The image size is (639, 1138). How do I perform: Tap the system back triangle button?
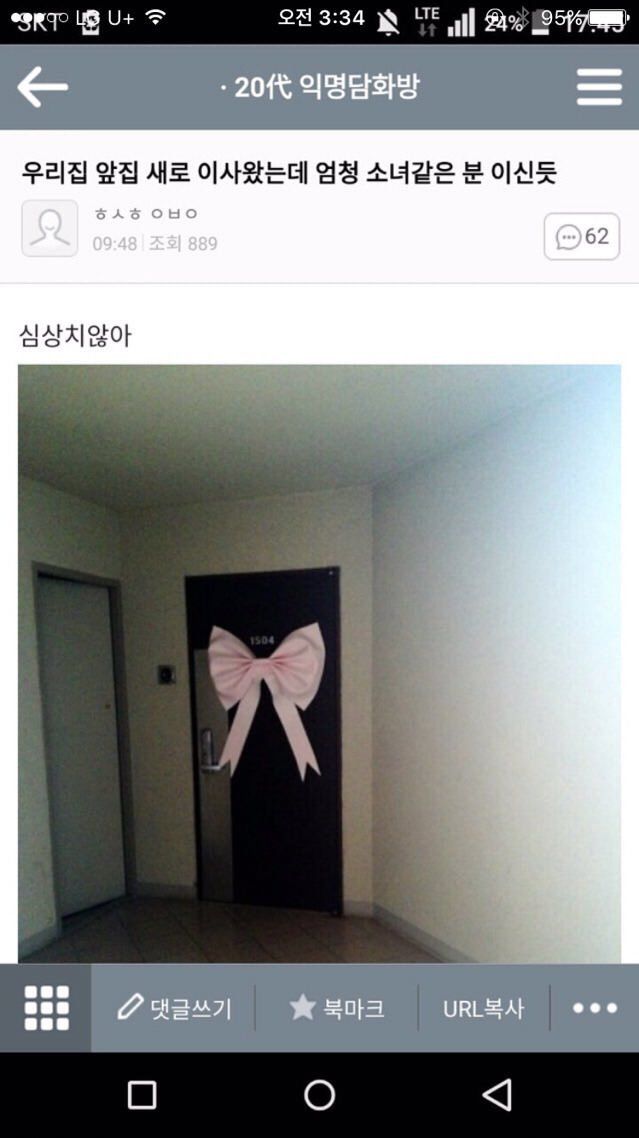coord(497,1094)
